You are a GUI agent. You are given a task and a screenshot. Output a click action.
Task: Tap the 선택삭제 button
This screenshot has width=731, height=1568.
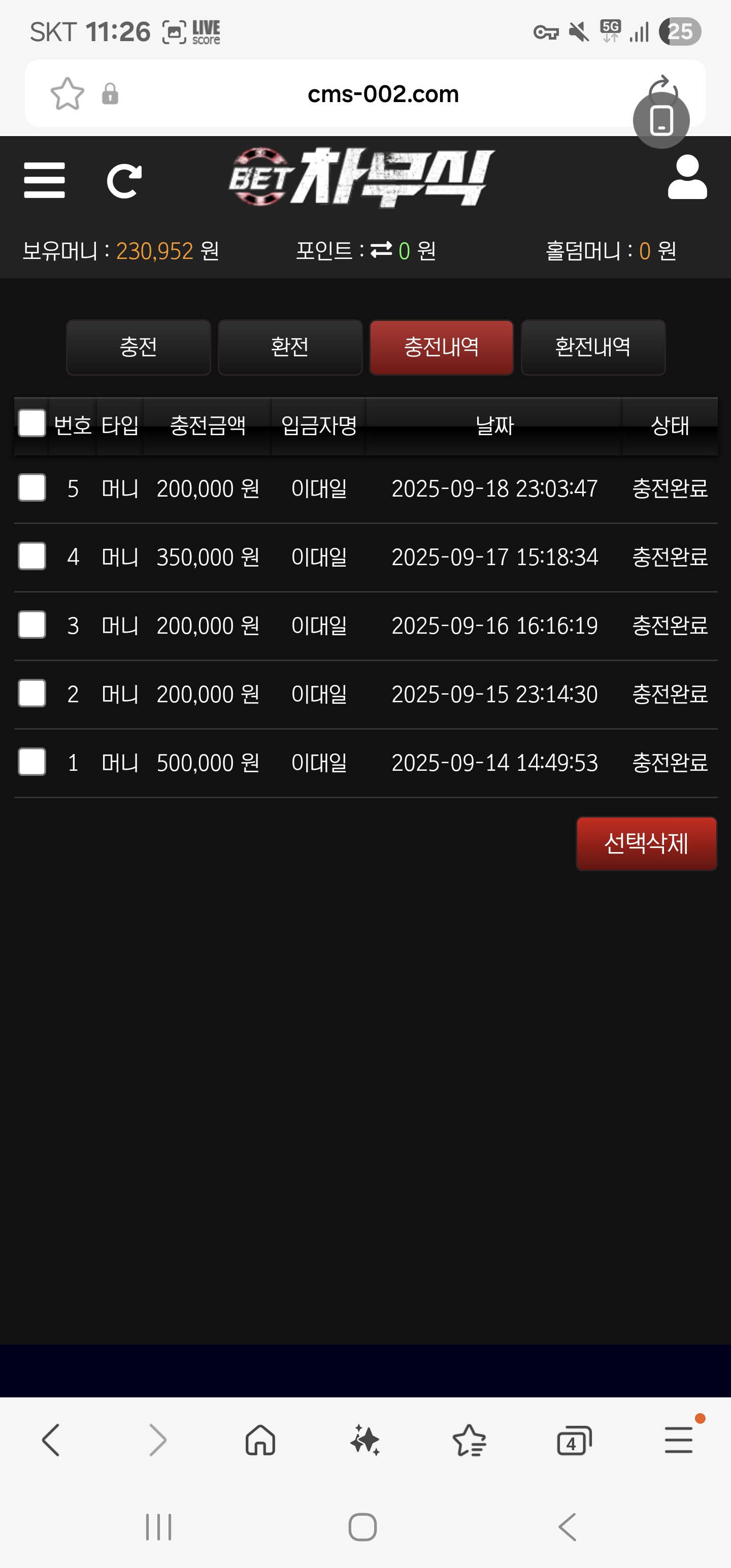point(646,843)
